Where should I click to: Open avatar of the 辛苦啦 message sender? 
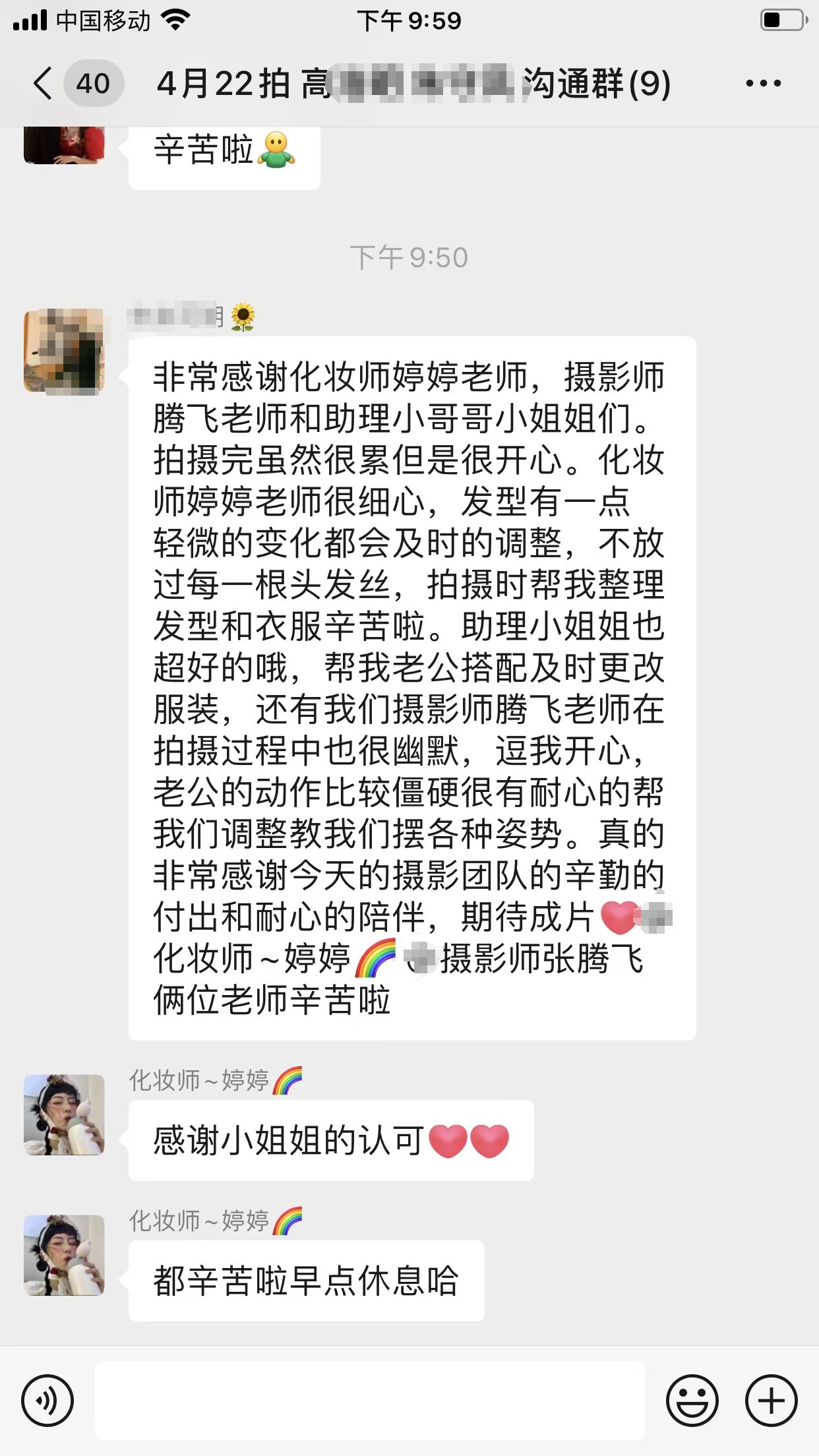(x=64, y=145)
